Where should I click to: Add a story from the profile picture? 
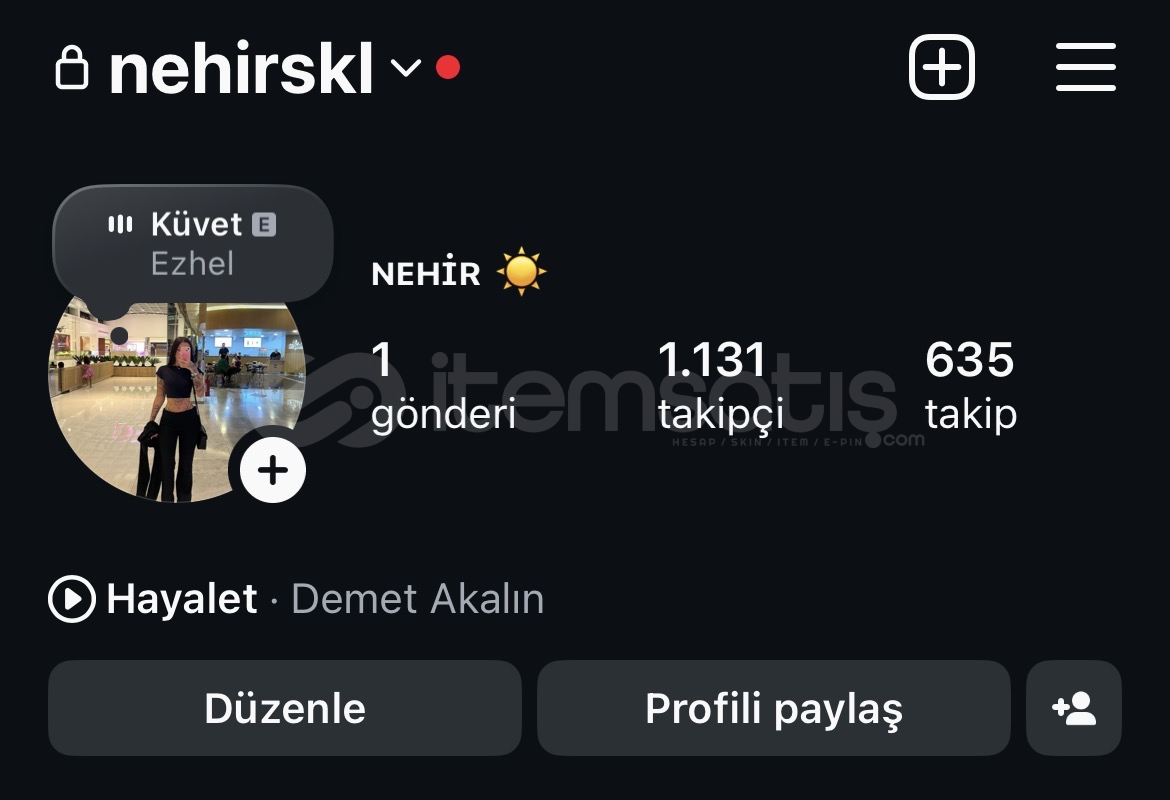[273, 469]
